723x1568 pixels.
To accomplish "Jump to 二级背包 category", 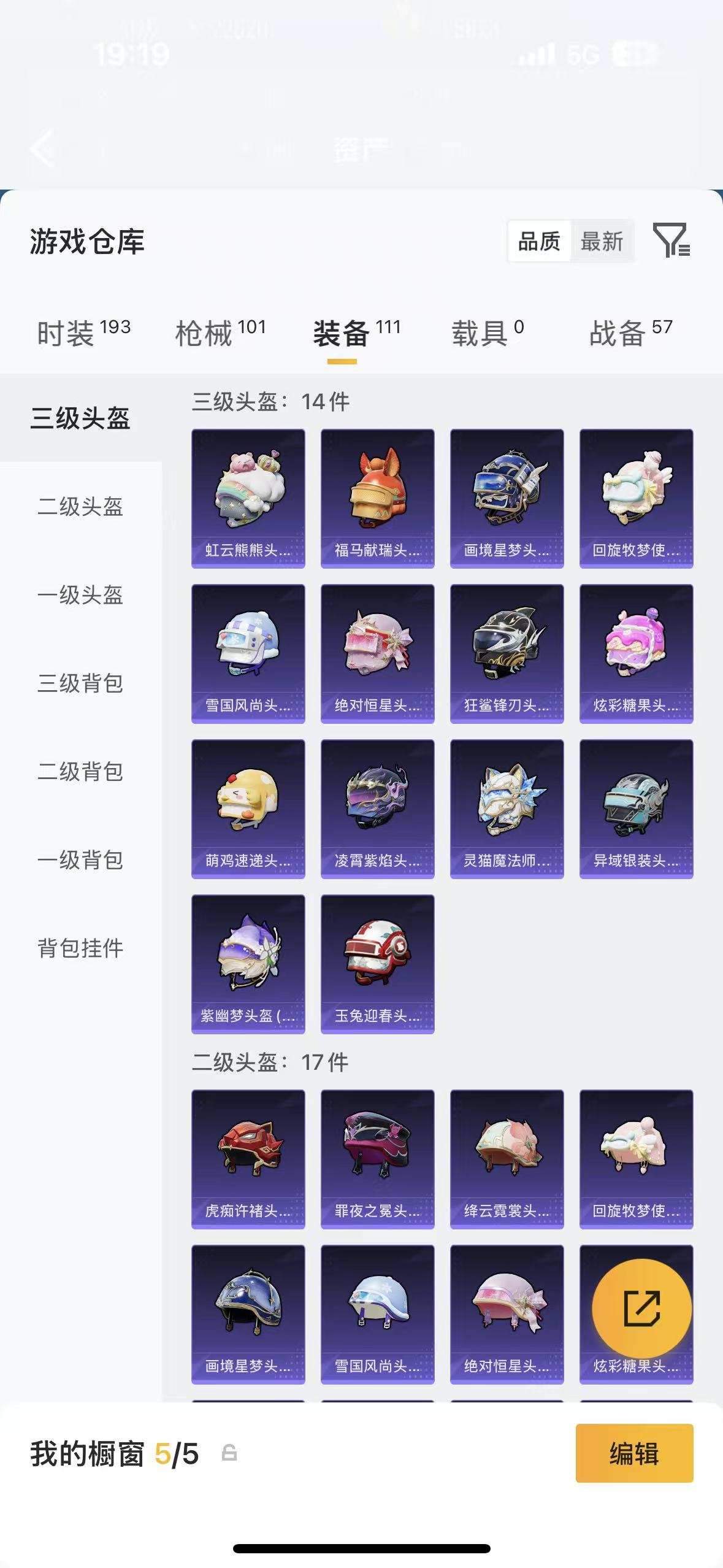I will coord(80,772).
